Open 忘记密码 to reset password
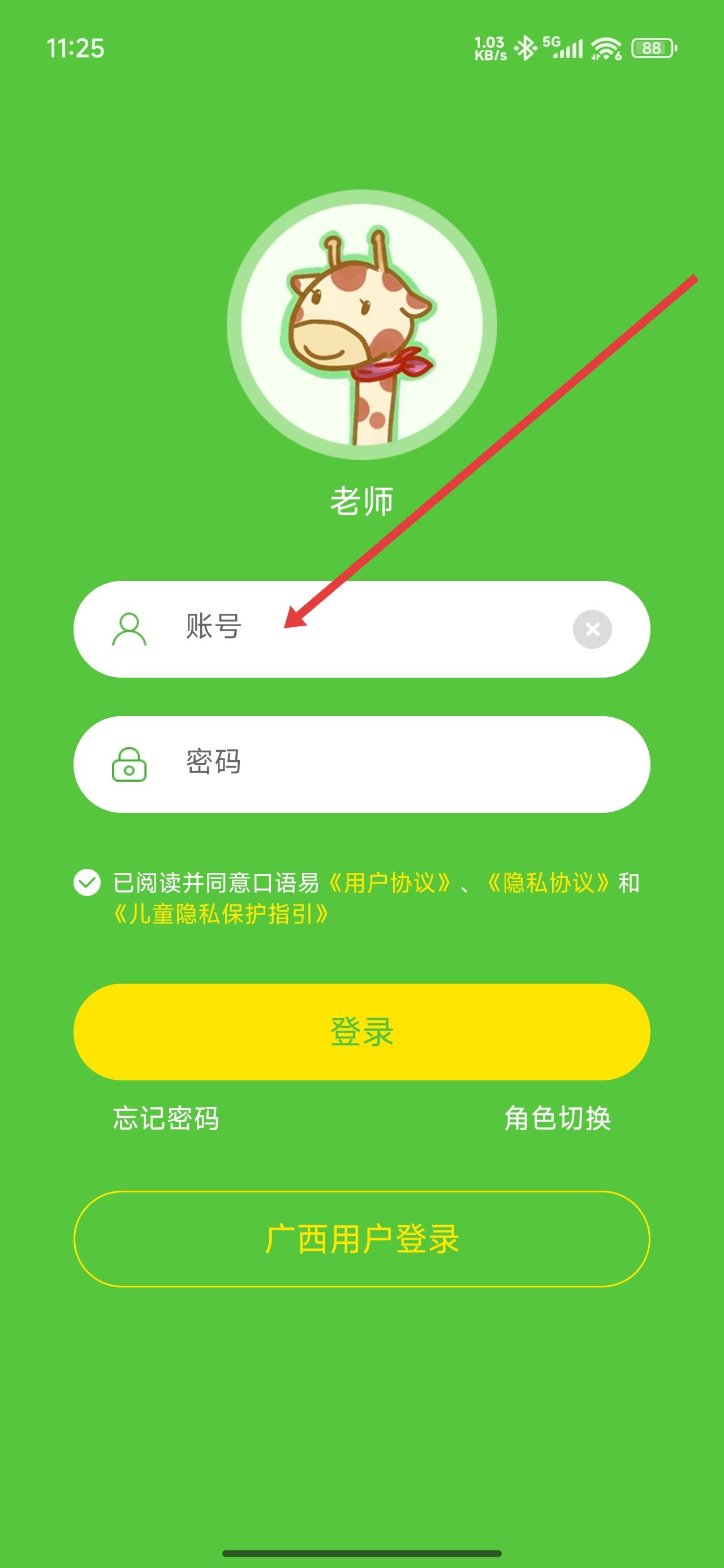The height and width of the screenshot is (1568, 724). (x=166, y=1118)
